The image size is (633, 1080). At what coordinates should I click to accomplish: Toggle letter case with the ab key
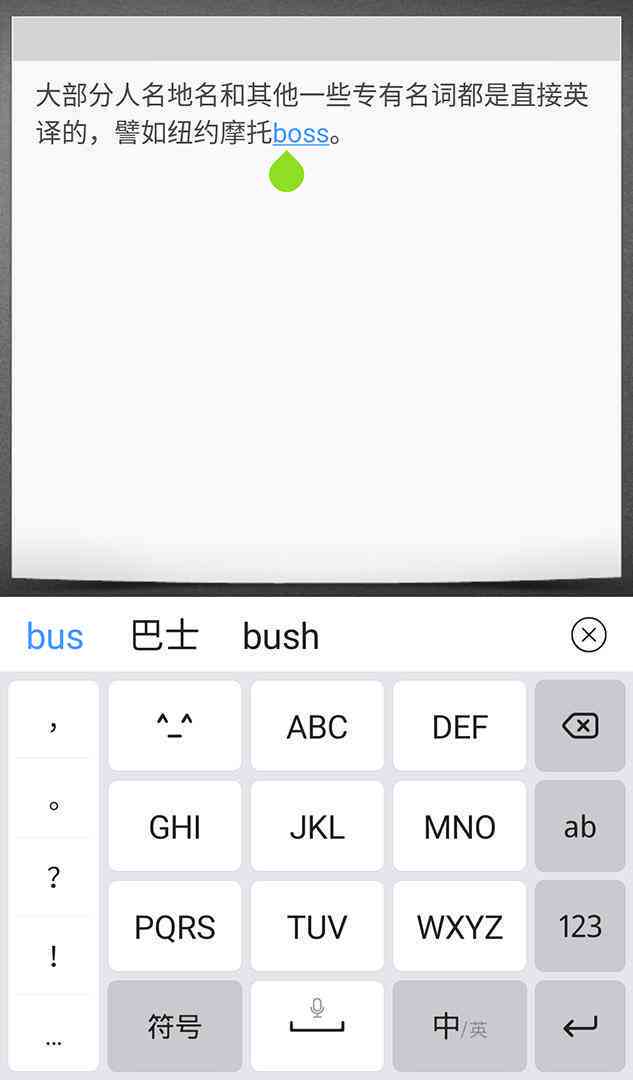click(x=580, y=827)
